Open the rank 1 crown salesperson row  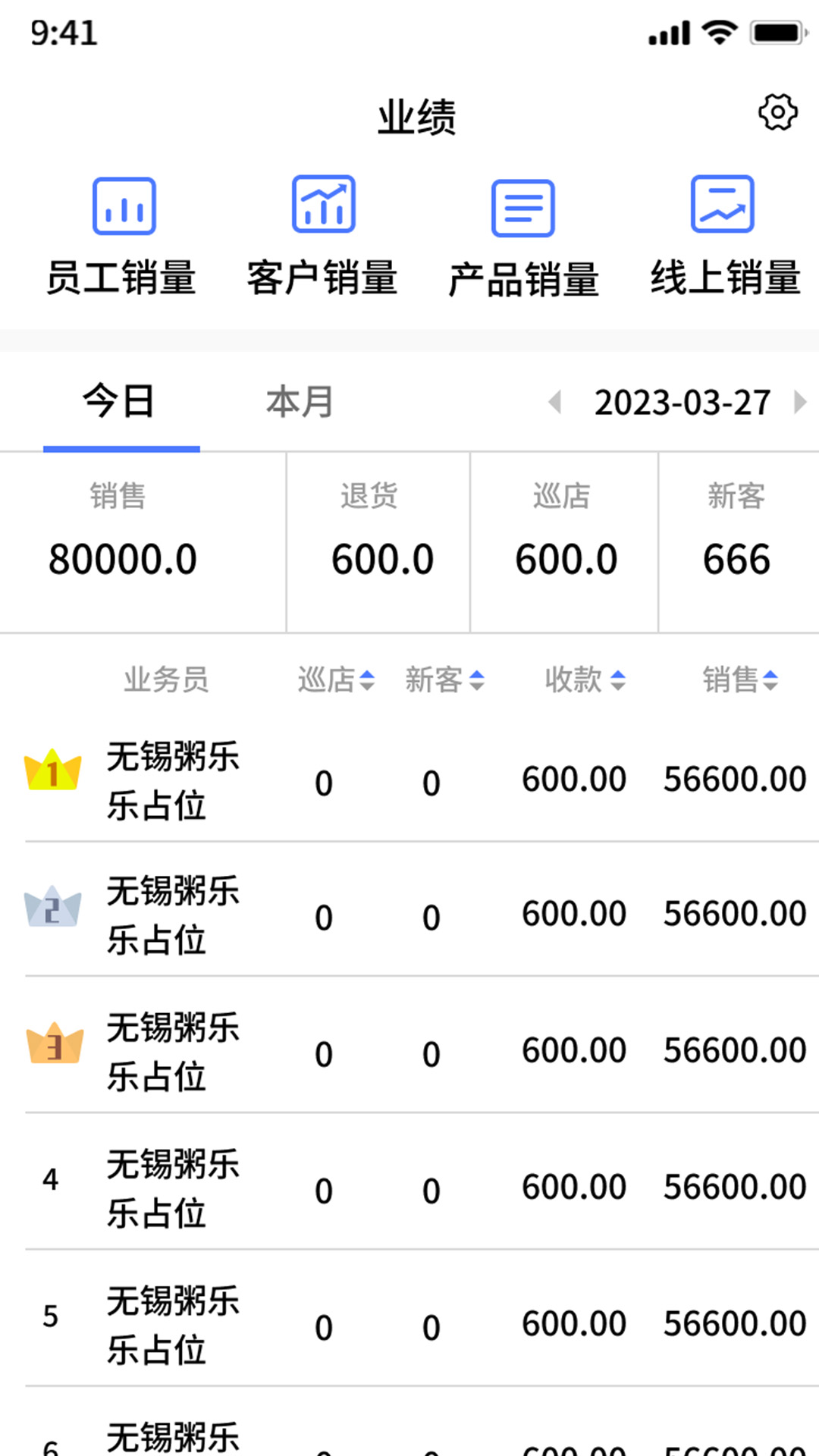(409, 781)
